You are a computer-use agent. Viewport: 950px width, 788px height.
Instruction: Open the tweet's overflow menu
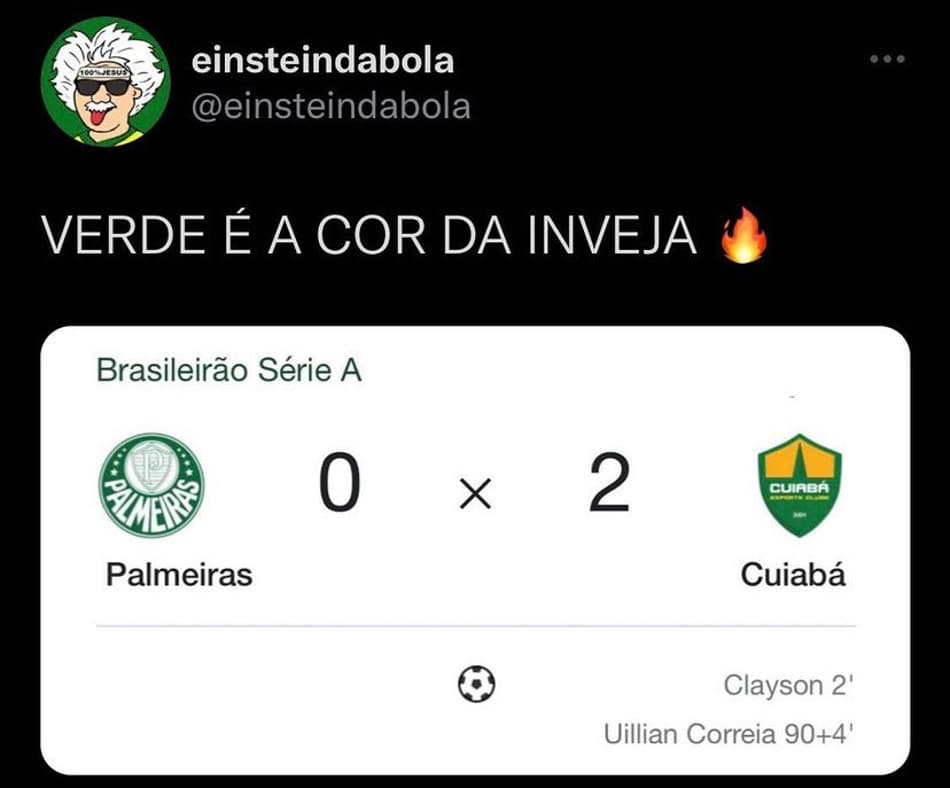[x=886, y=59]
